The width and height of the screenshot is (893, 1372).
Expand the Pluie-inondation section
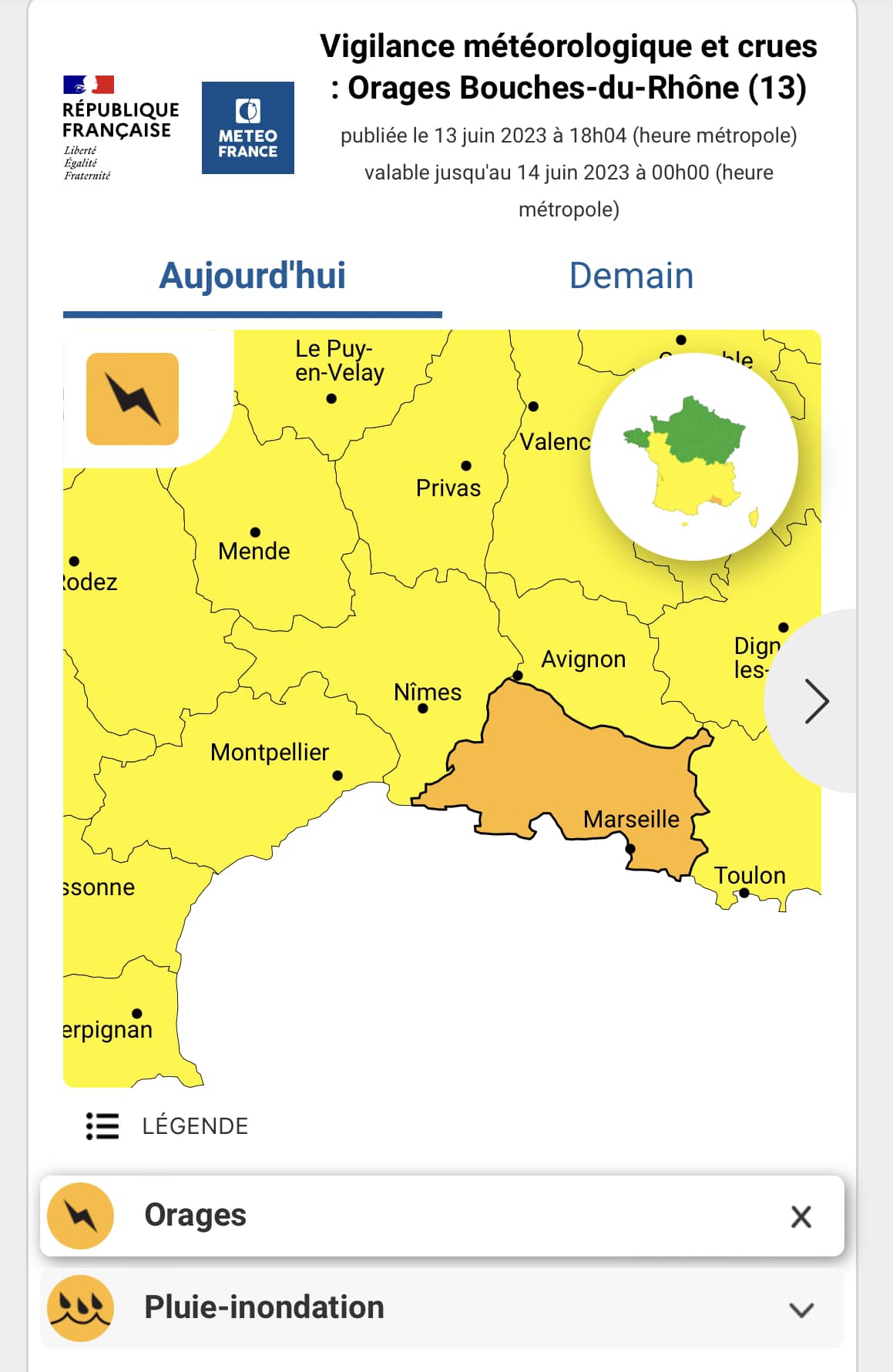[x=801, y=1309]
